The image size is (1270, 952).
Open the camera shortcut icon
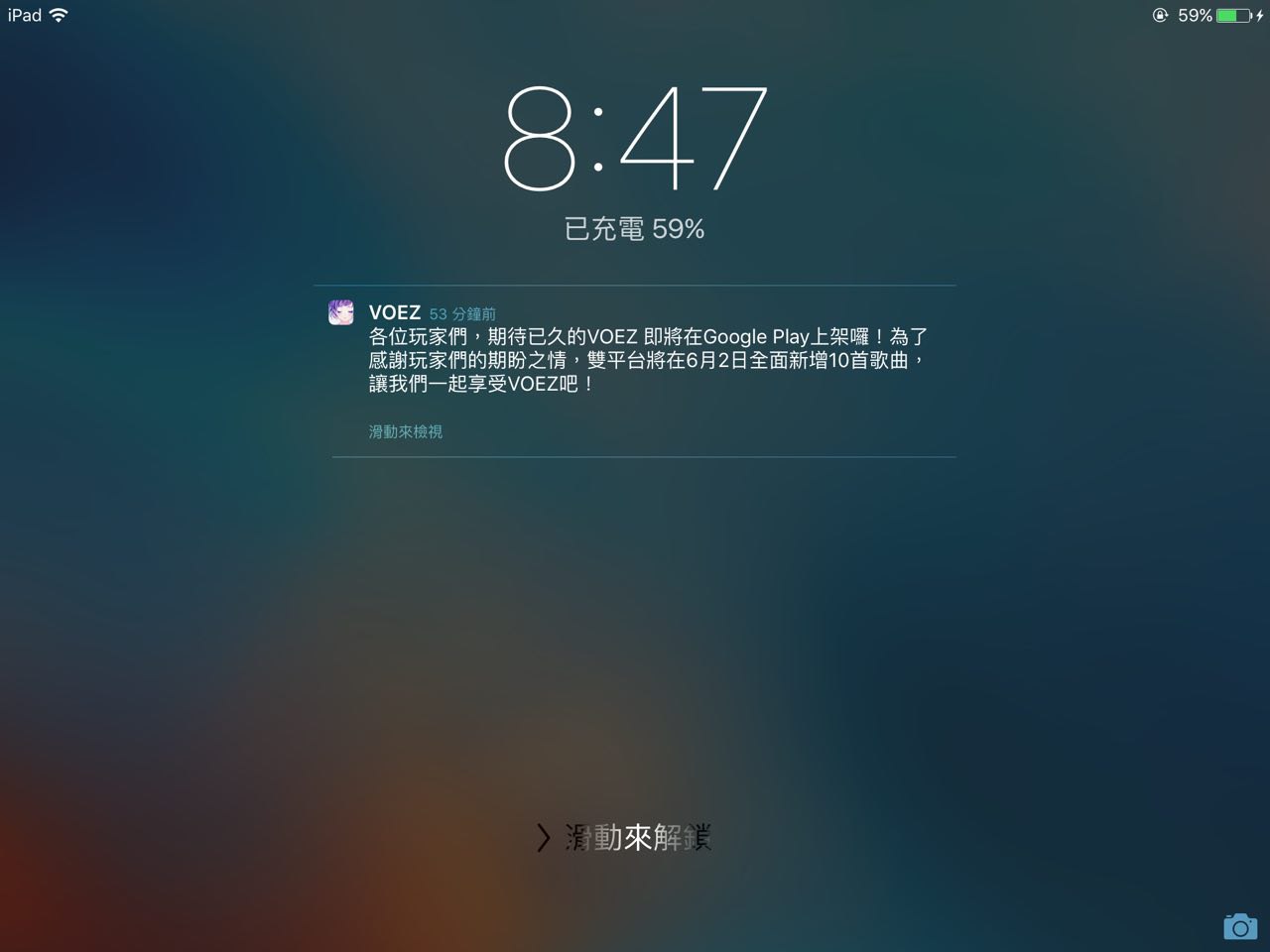pos(1239,926)
